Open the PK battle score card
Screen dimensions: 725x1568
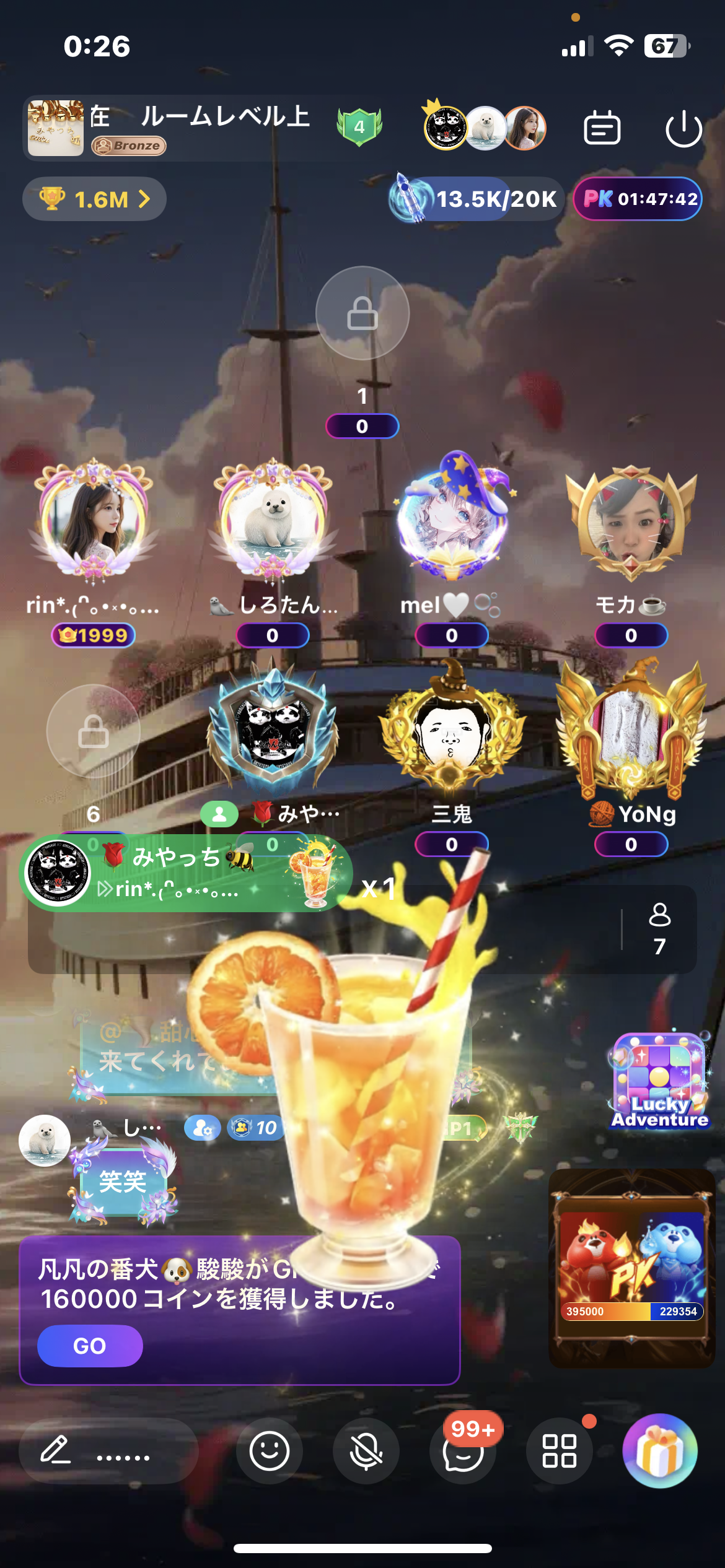coord(632,1268)
